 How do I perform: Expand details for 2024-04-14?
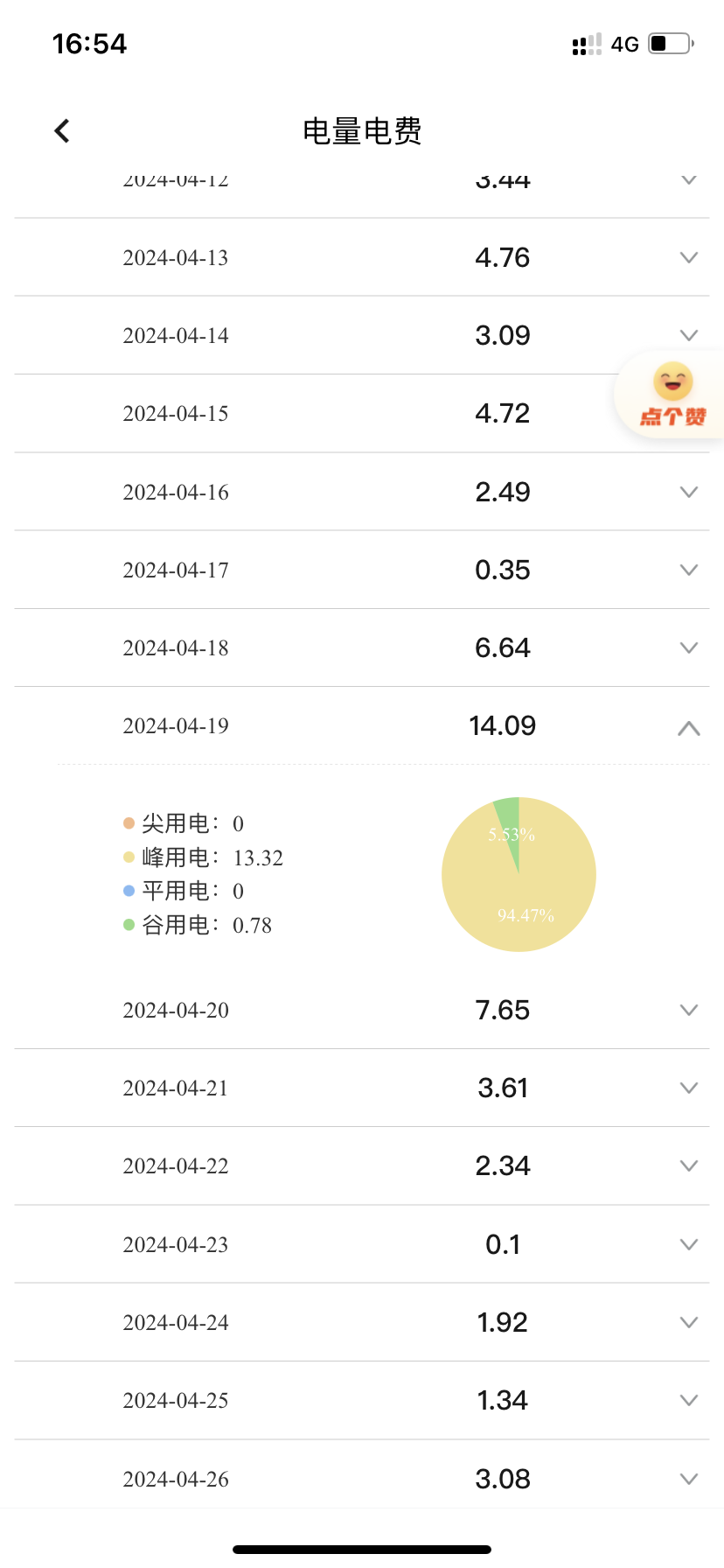pos(688,335)
